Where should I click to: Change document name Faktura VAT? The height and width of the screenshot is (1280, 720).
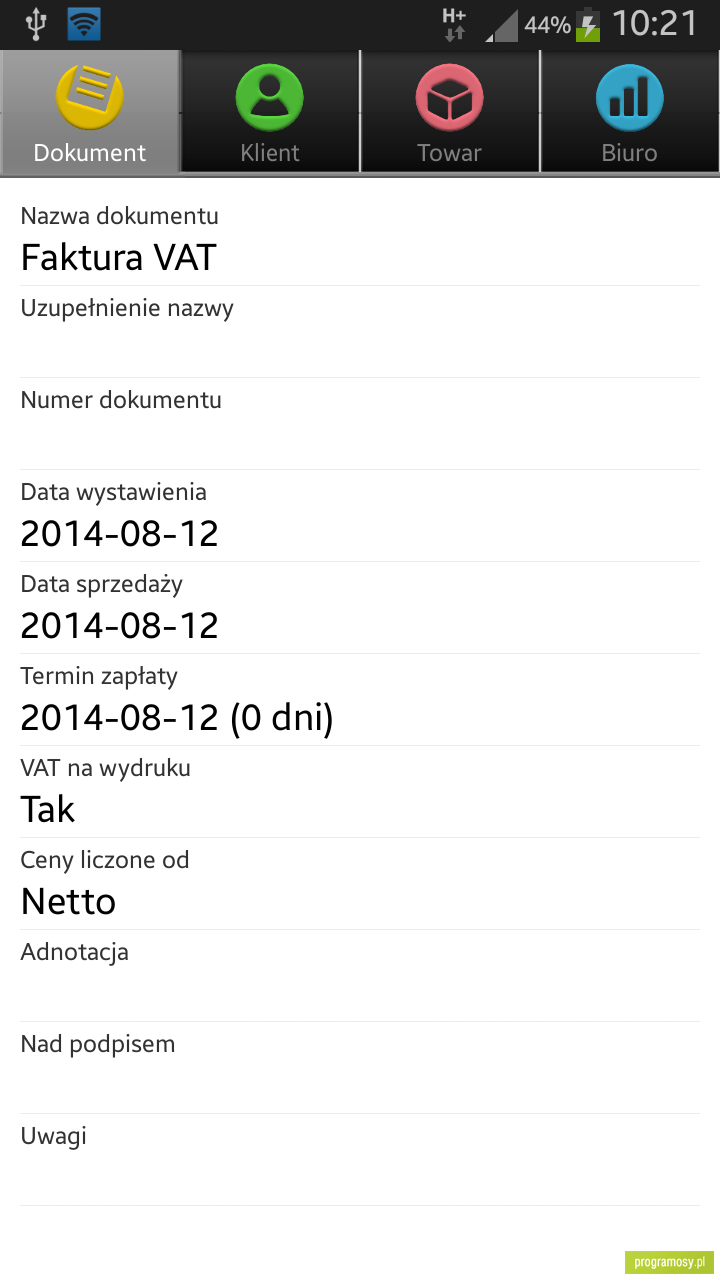(360, 240)
